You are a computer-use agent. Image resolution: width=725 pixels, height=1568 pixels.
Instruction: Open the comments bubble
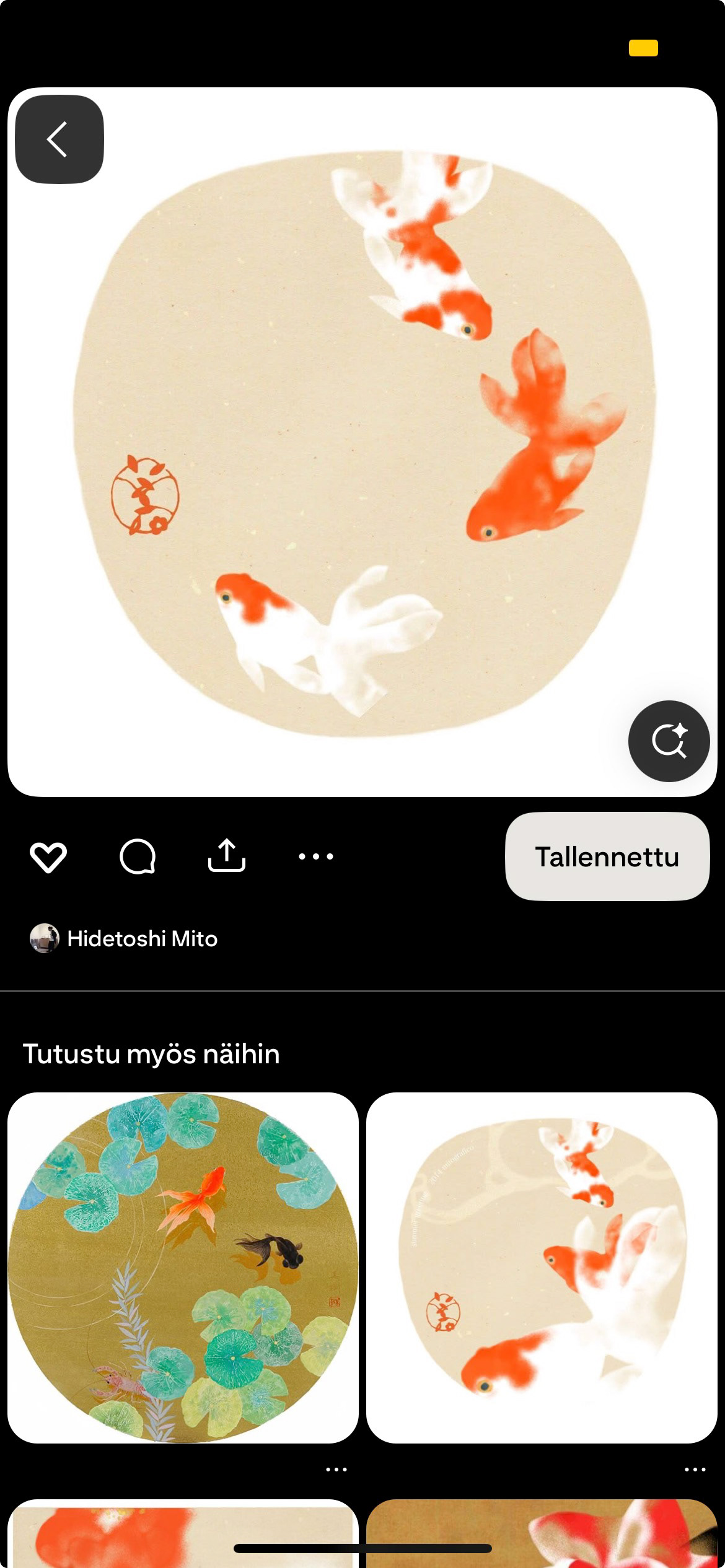[138, 857]
